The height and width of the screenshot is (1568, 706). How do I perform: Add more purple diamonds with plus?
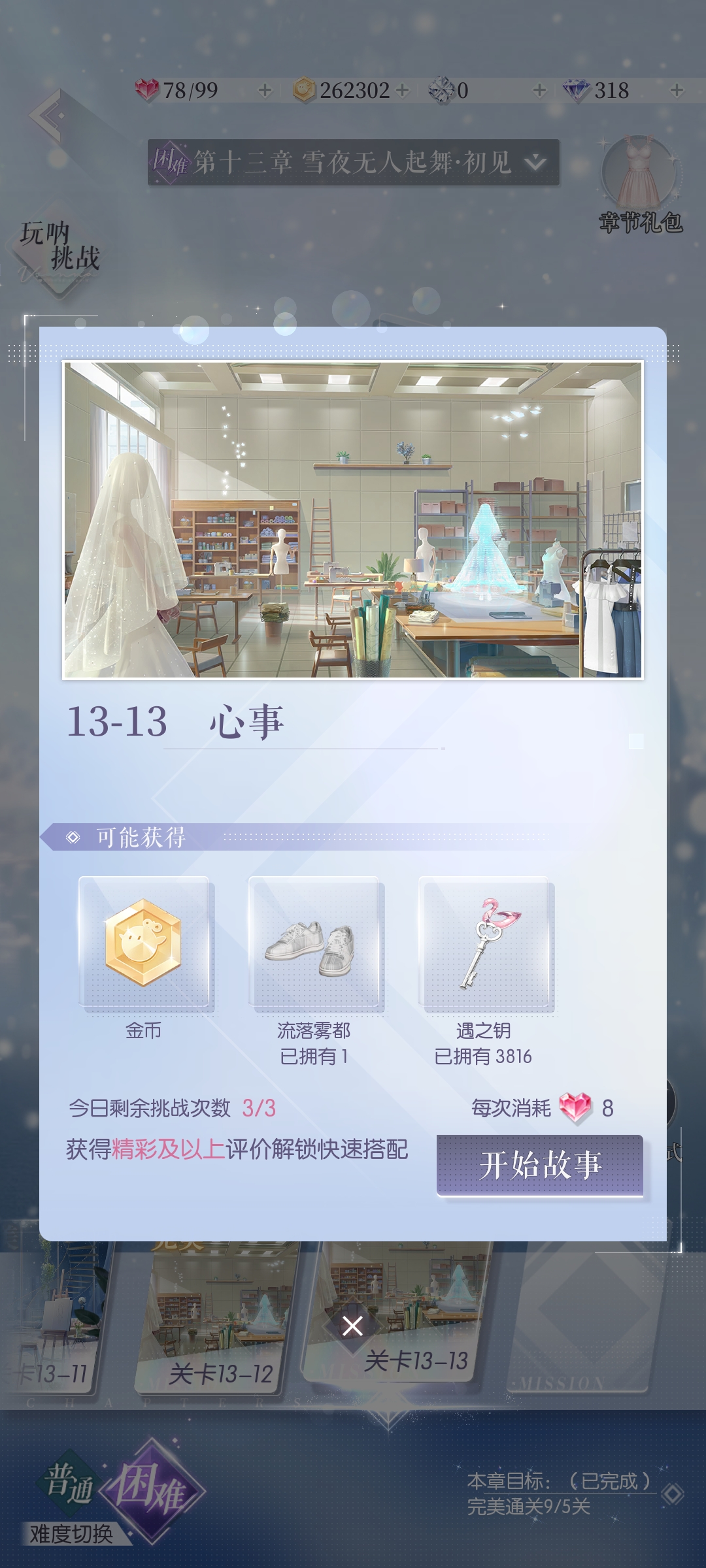coord(677,90)
